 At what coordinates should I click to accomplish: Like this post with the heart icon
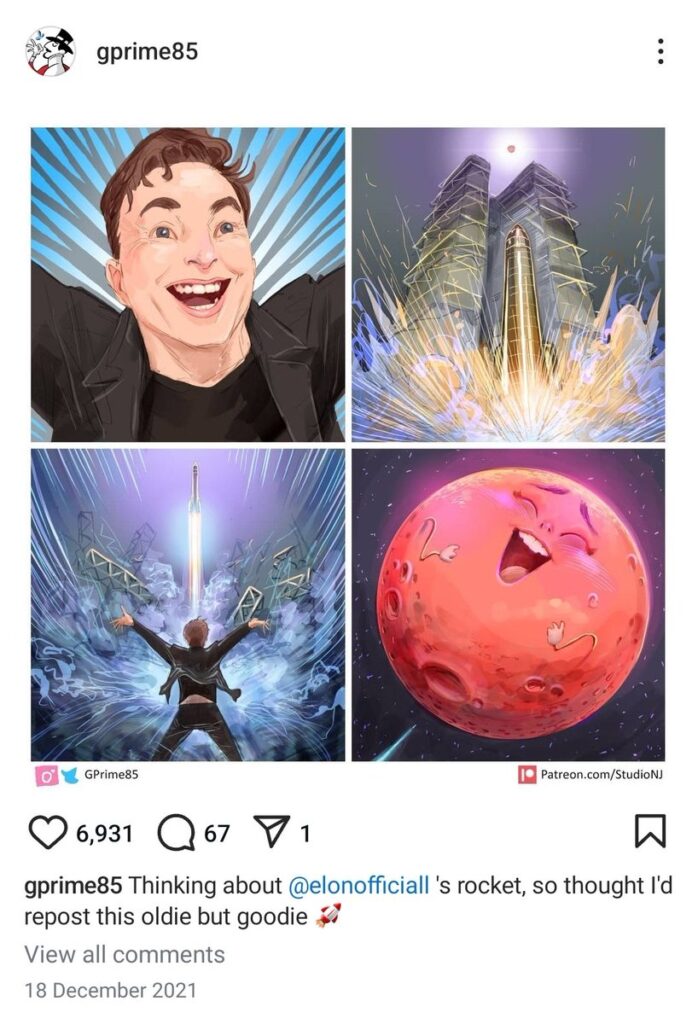point(47,833)
